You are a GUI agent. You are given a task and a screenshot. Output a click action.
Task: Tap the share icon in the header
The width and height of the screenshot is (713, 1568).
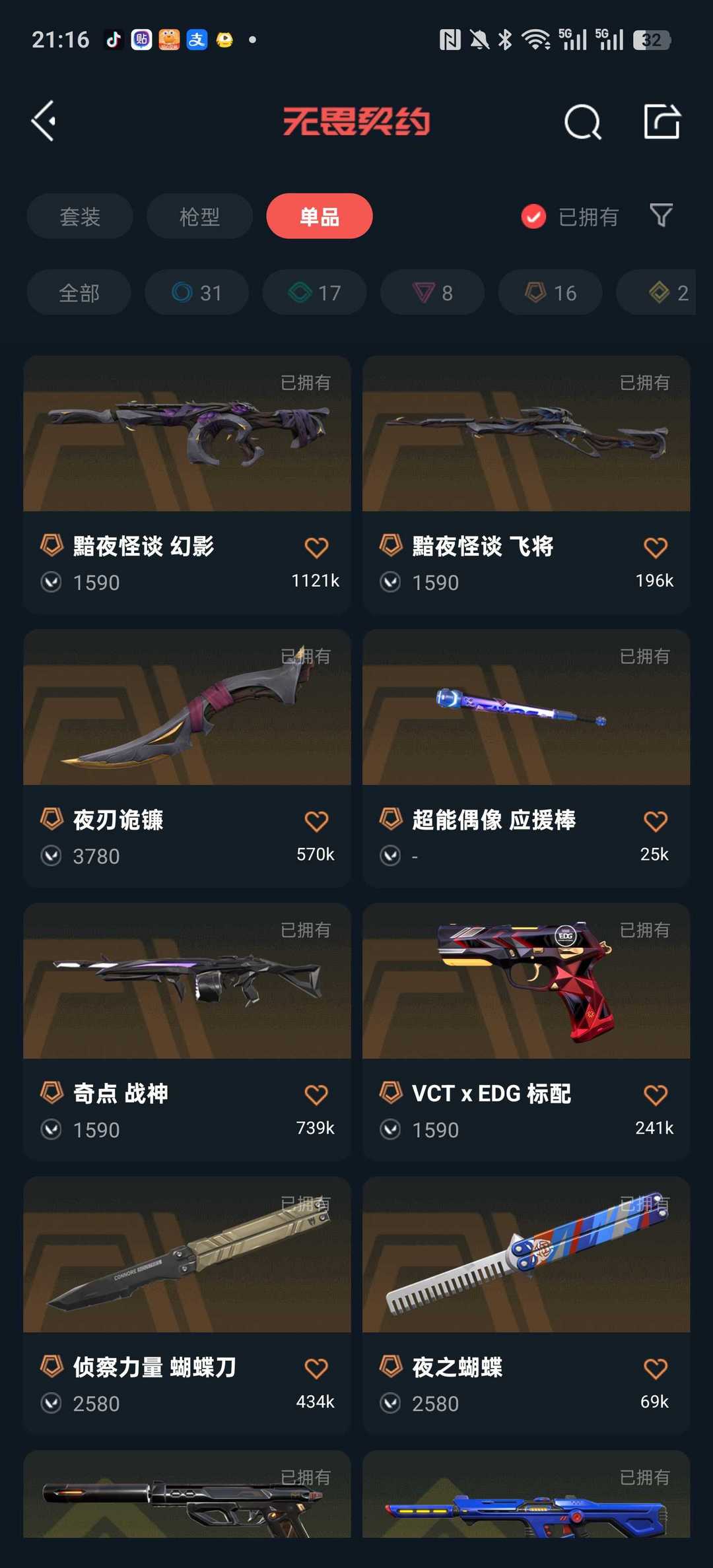pos(662,121)
